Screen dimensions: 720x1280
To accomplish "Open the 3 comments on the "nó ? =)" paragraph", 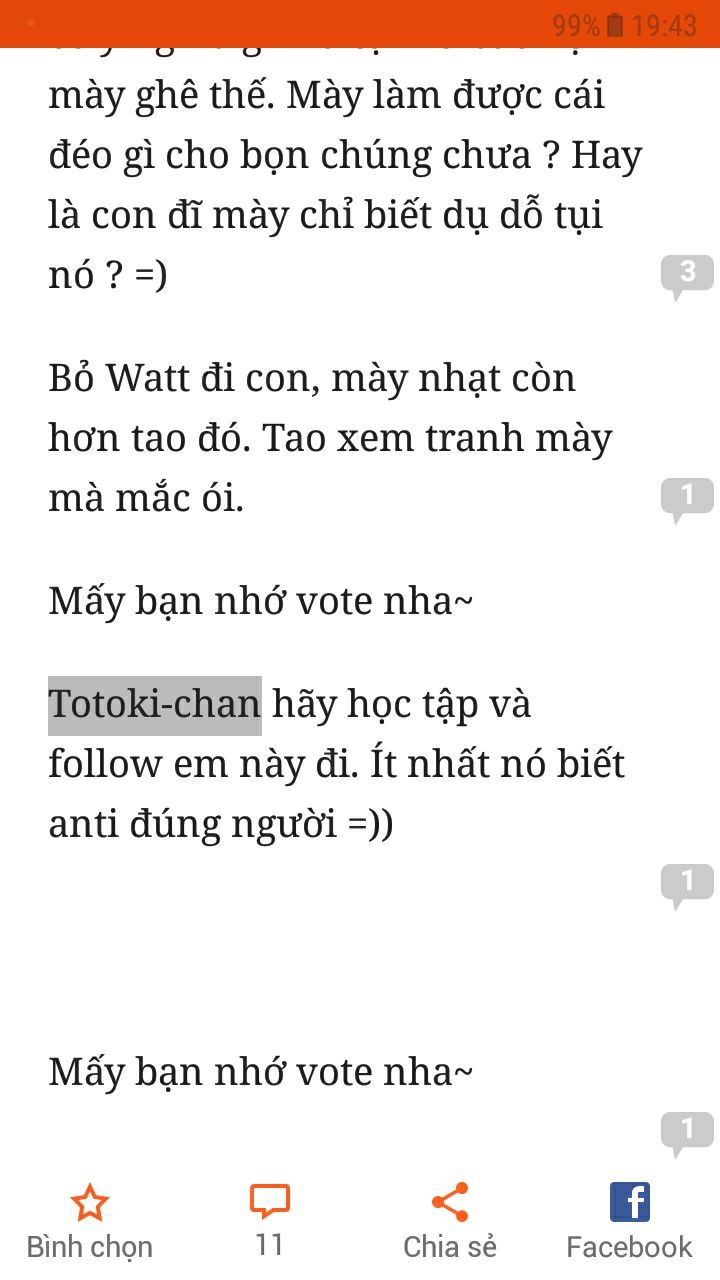I will click(x=687, y=274).
